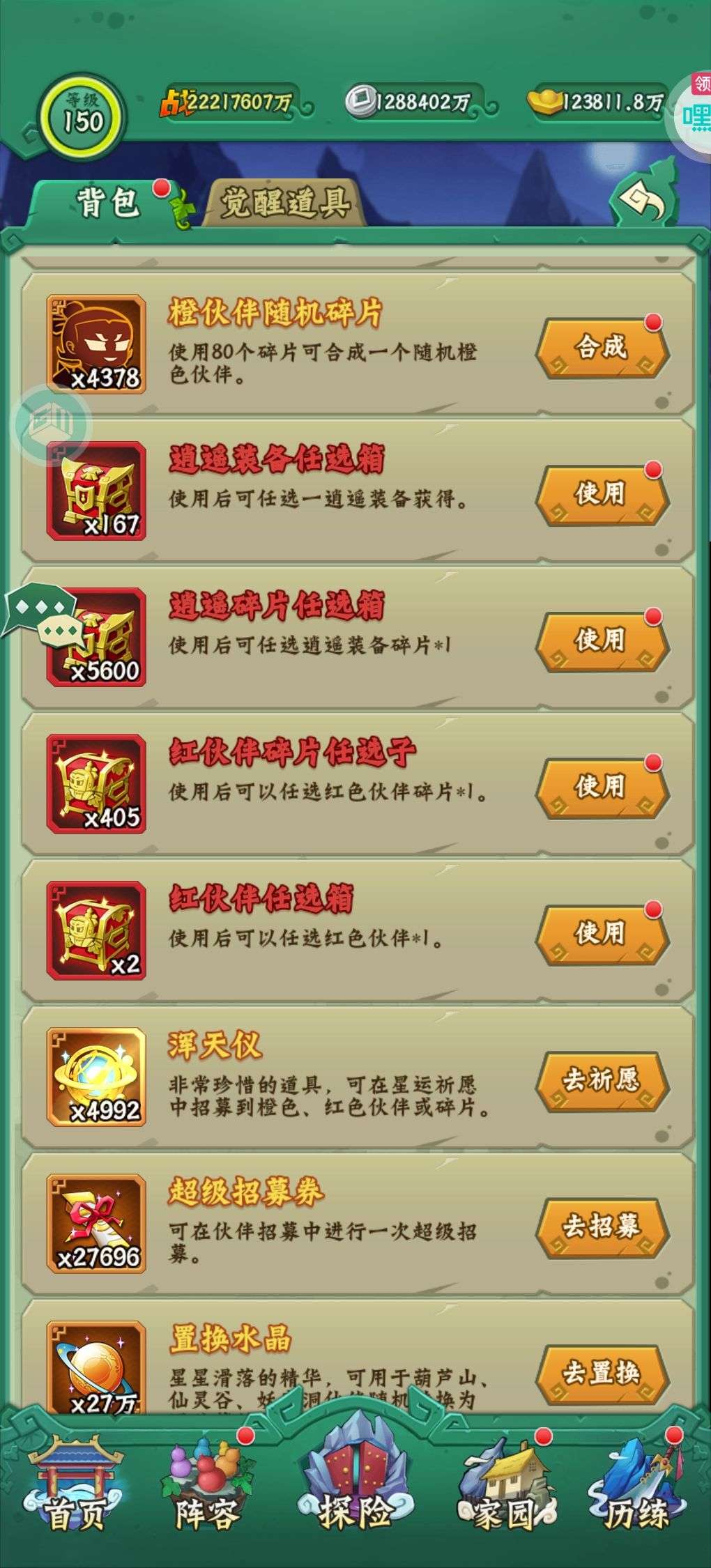711x1568 pixels.
Task: Use the 红伙伴任选箱 item
Action: [601, 934]
